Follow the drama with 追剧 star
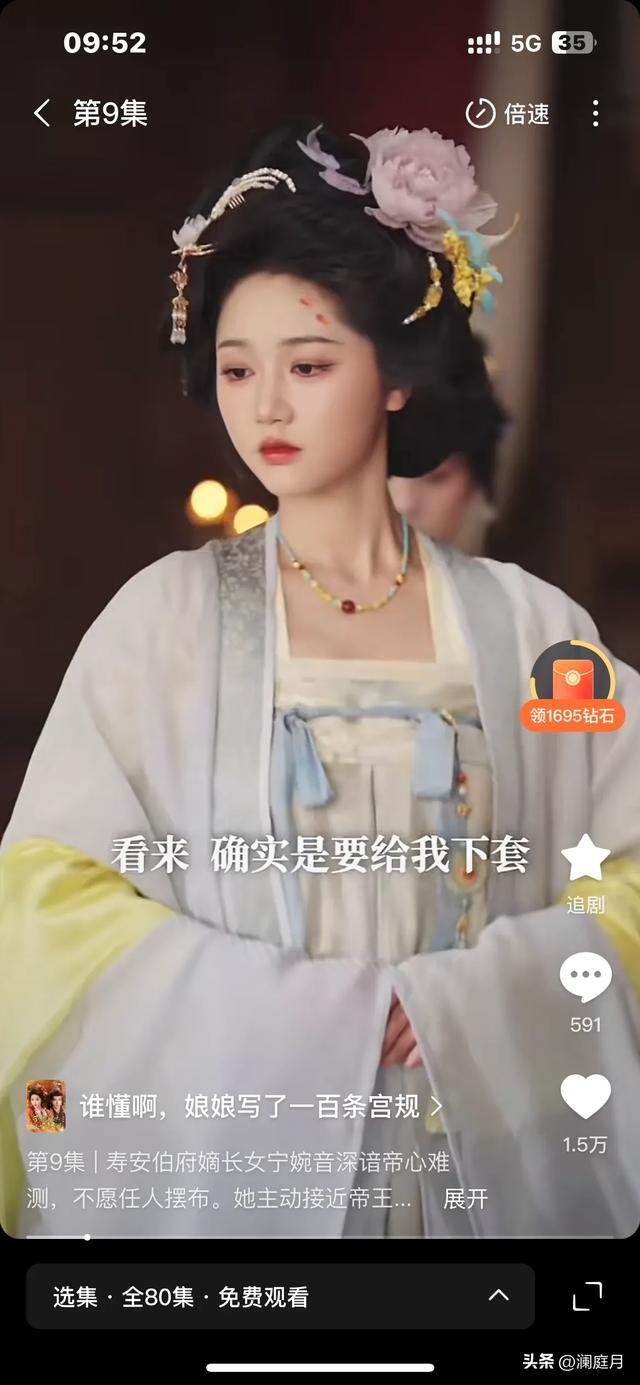This screenshot has height=1385, width=640. tap(585, 872)
